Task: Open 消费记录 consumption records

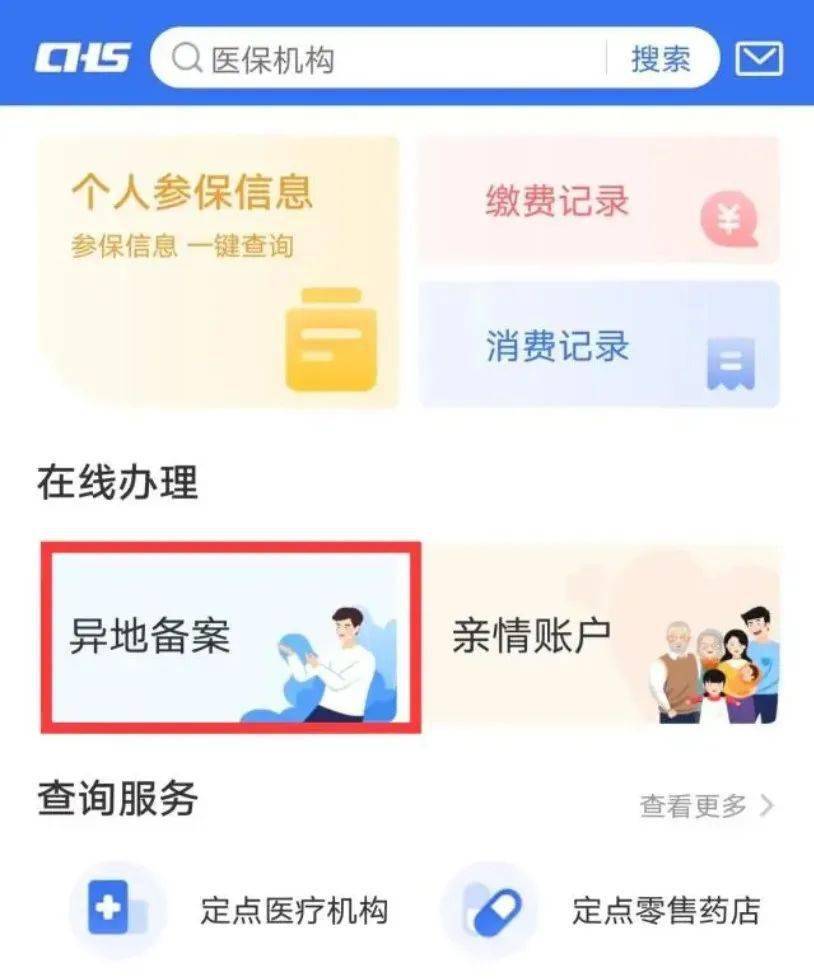Action: click(598, 345)
